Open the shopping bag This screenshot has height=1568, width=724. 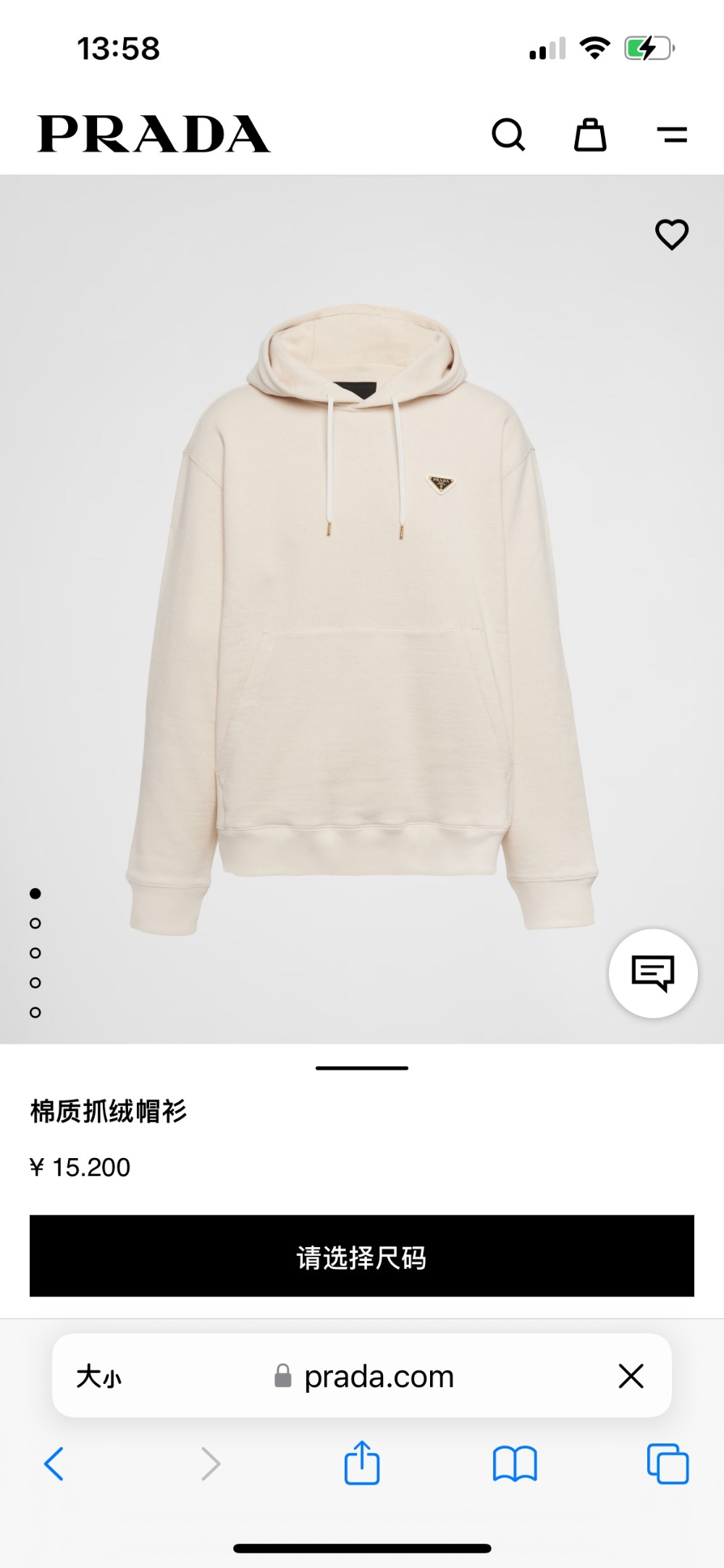590,135
